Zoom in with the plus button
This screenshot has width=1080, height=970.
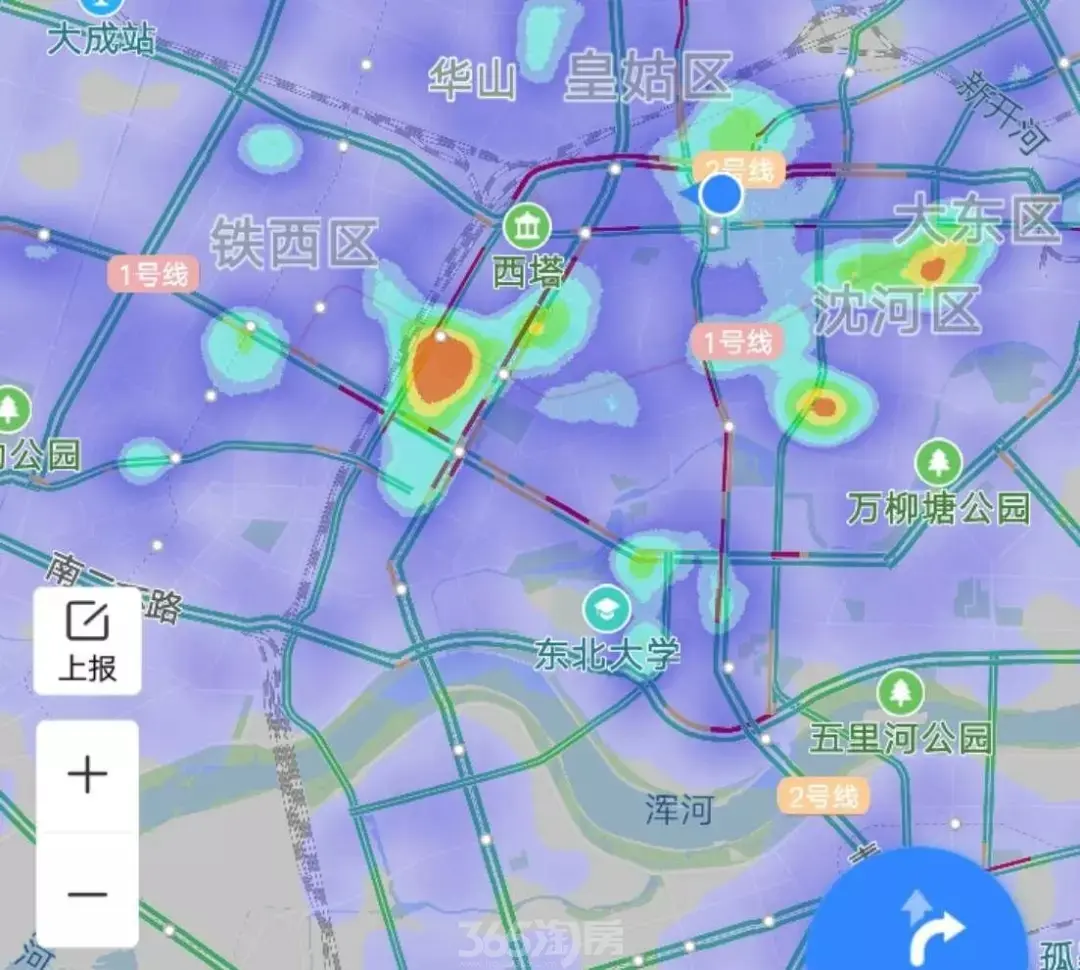pos(87,775)
